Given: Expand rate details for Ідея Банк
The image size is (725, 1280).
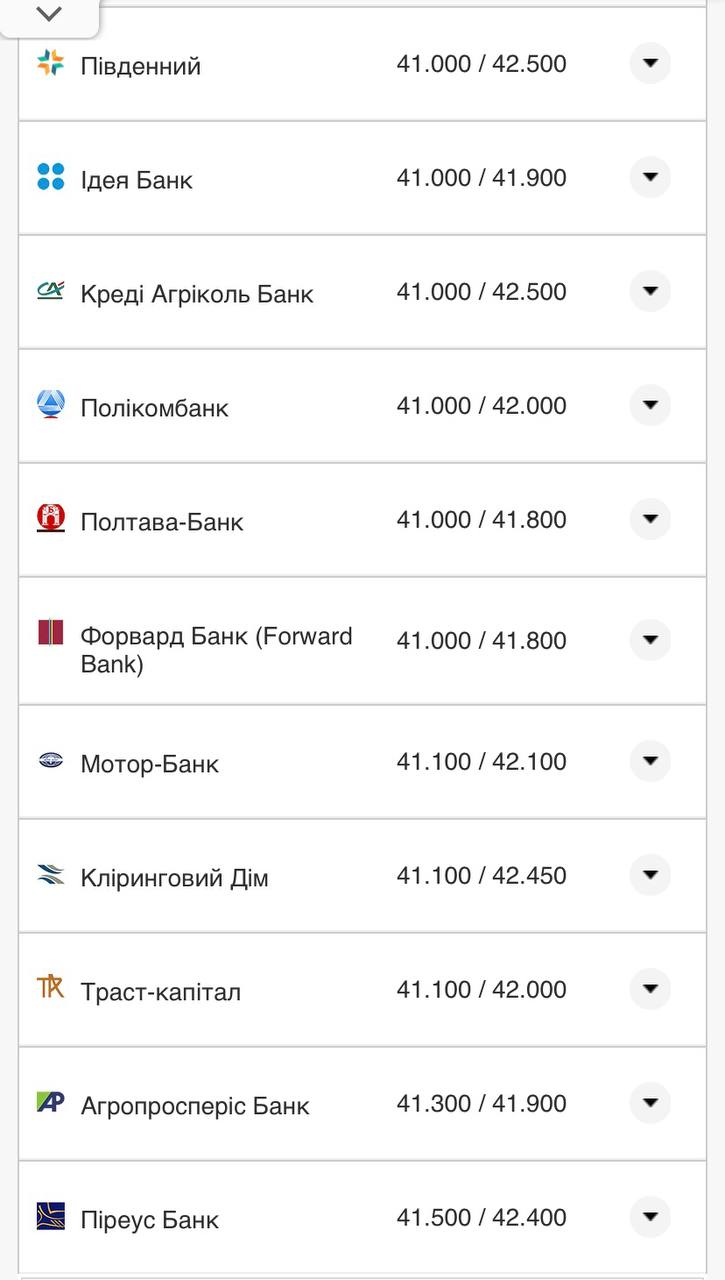Looking at the screenshot, I should coord(650,177).
